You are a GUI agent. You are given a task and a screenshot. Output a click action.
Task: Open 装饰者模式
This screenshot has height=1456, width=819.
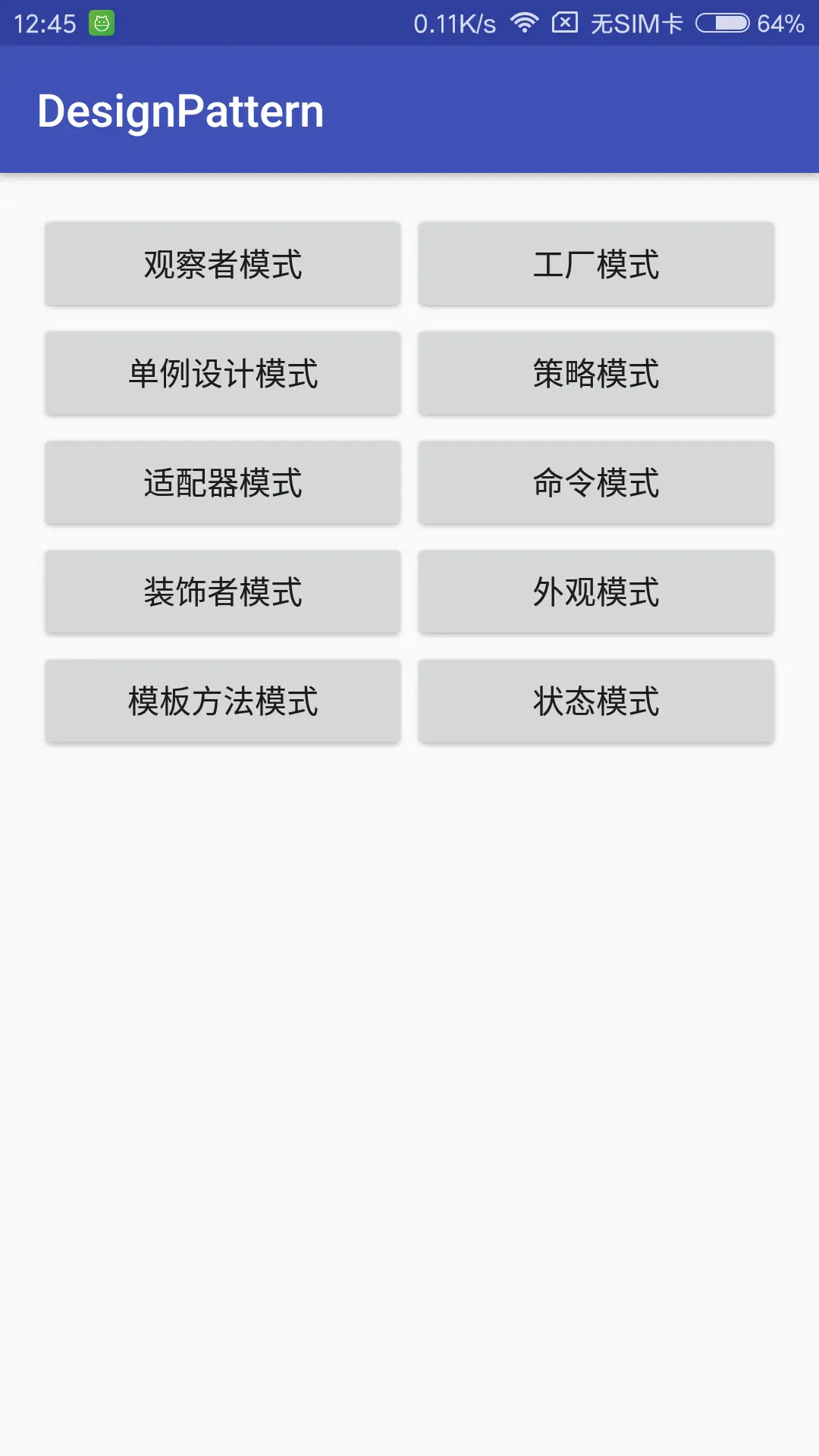pyautogui.click(x=222, y=591)
